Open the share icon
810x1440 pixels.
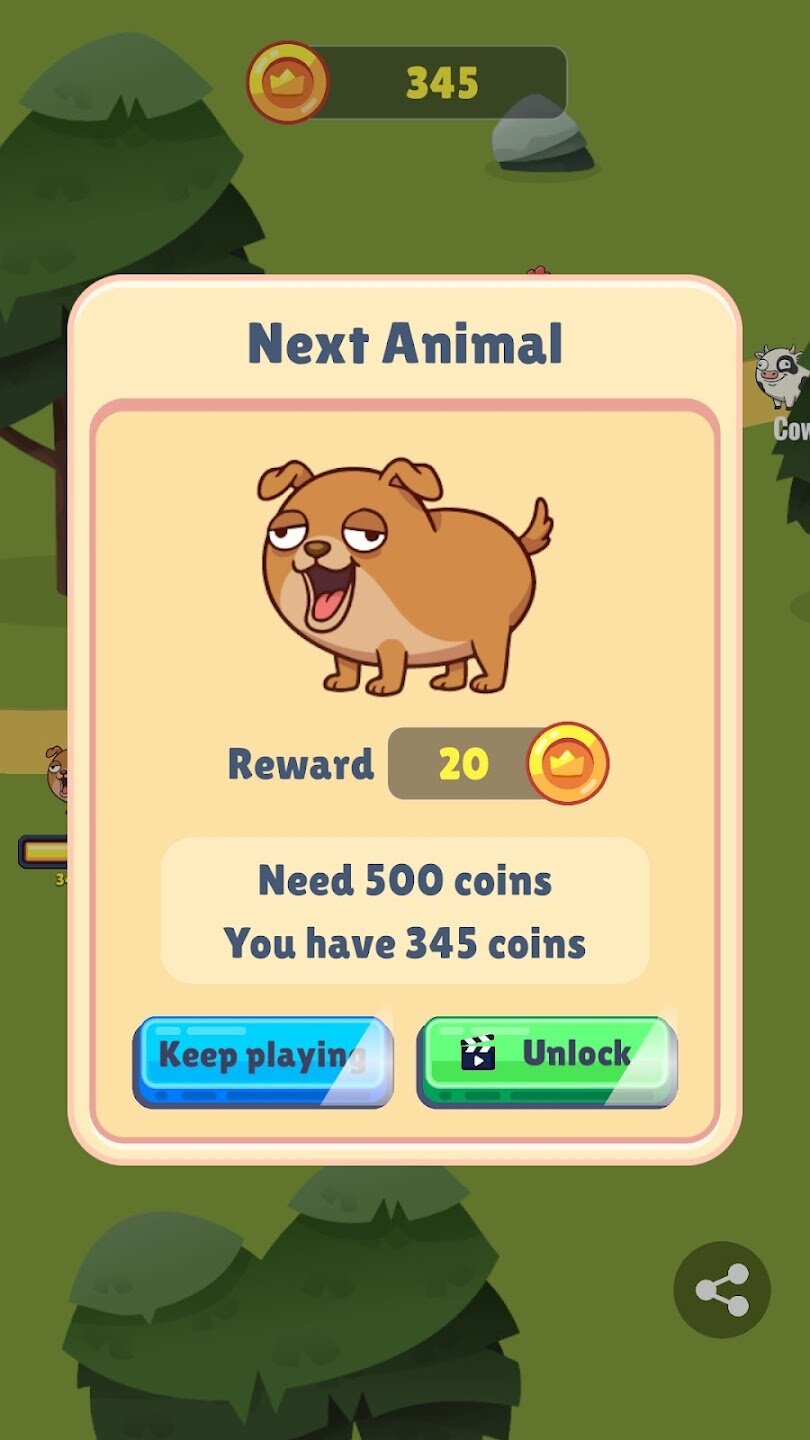tap(722, 1289)
